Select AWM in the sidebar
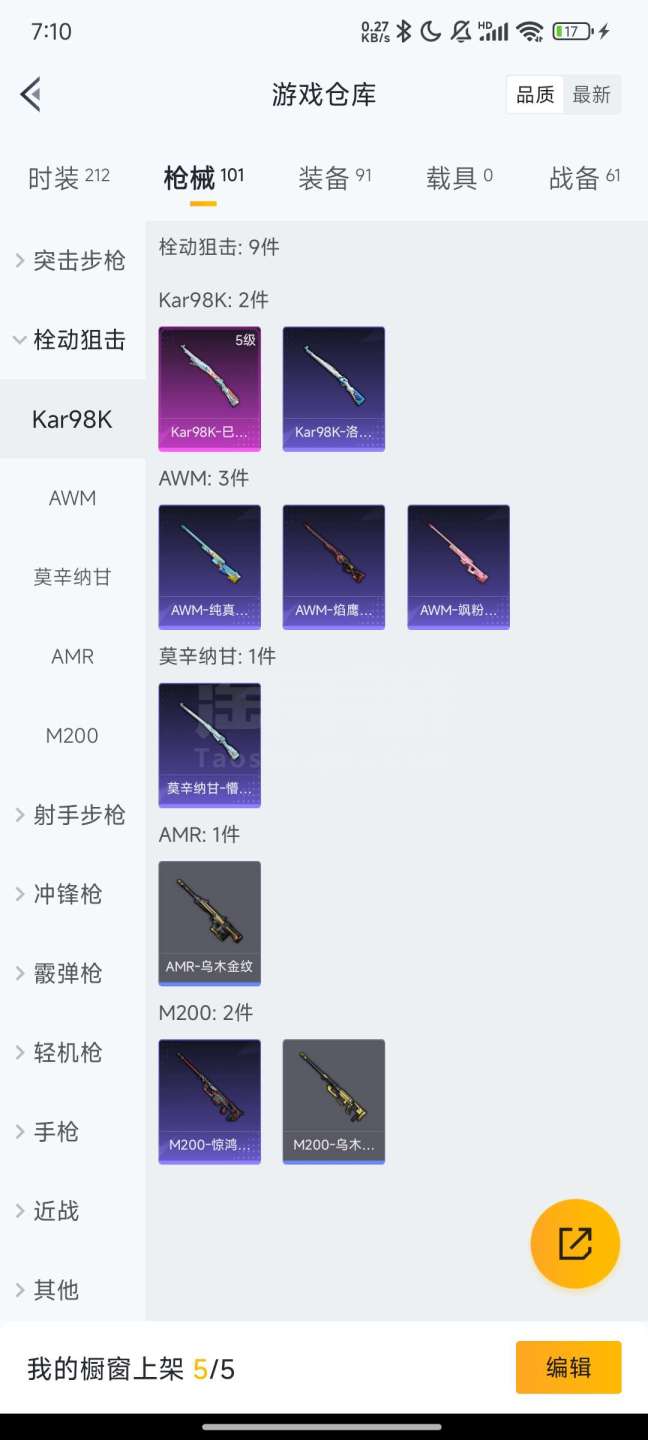This screenshot has width=648, height=1440. (x=72, y=498)
